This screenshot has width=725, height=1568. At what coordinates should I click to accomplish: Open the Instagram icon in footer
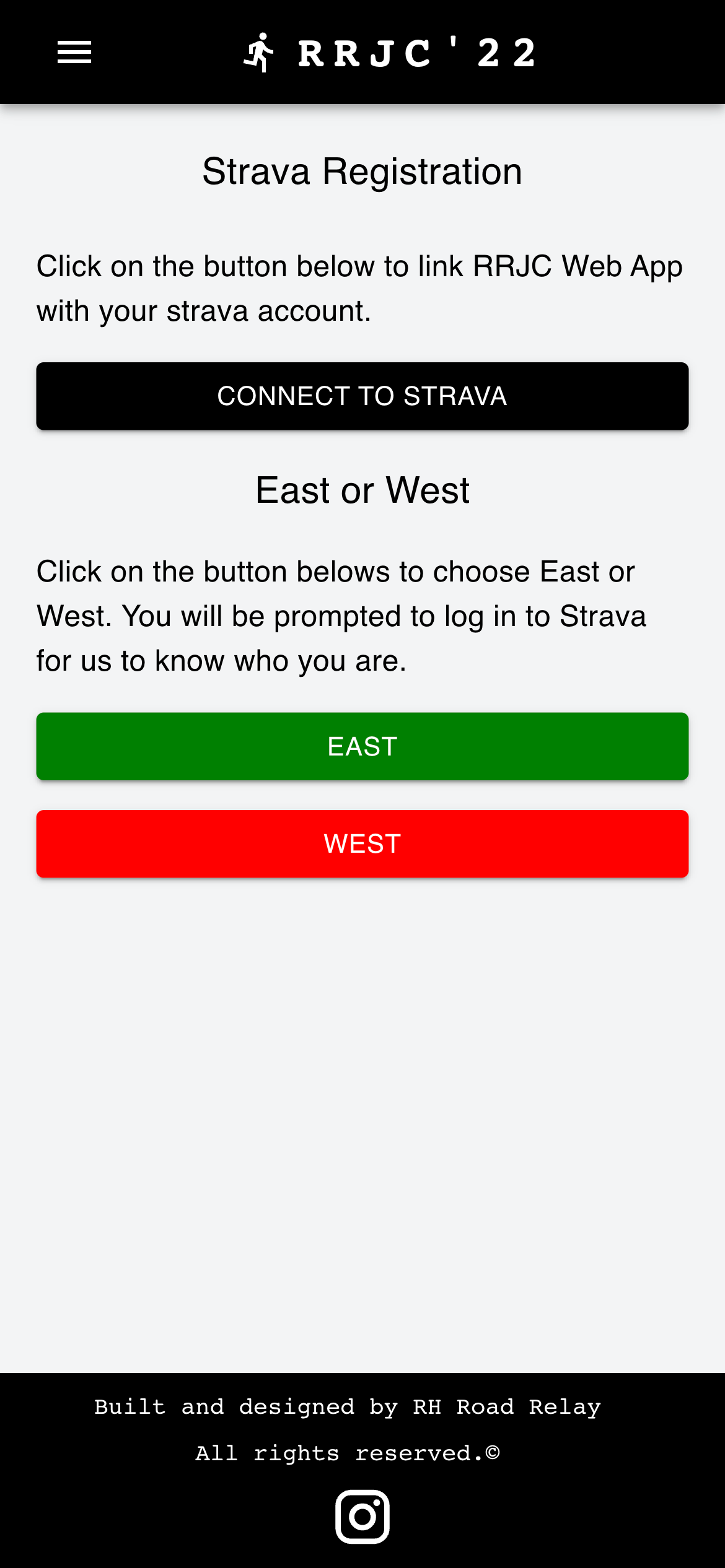(x=362, y=1517)
